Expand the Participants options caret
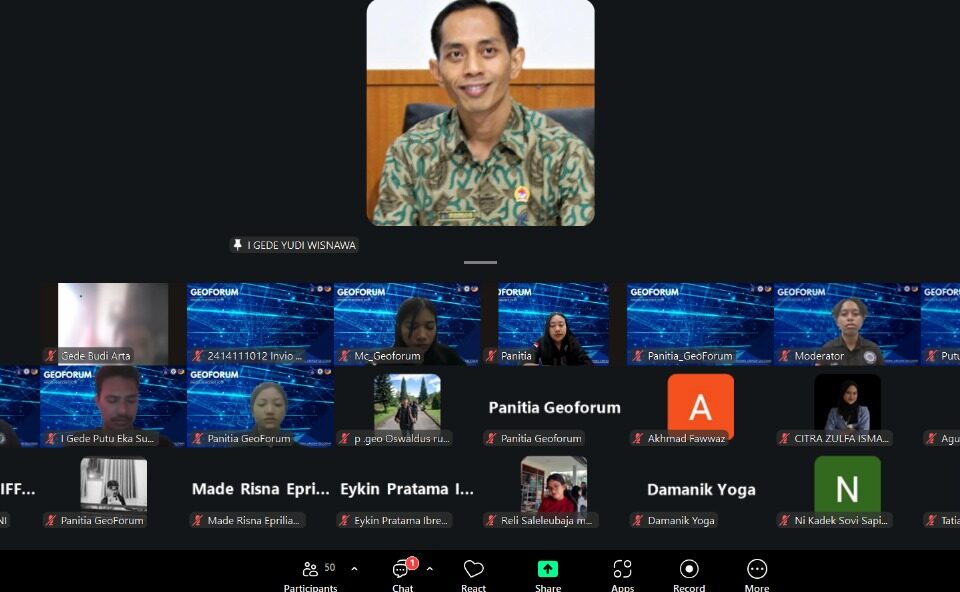 pyautogui.click(x=354, y=569)
